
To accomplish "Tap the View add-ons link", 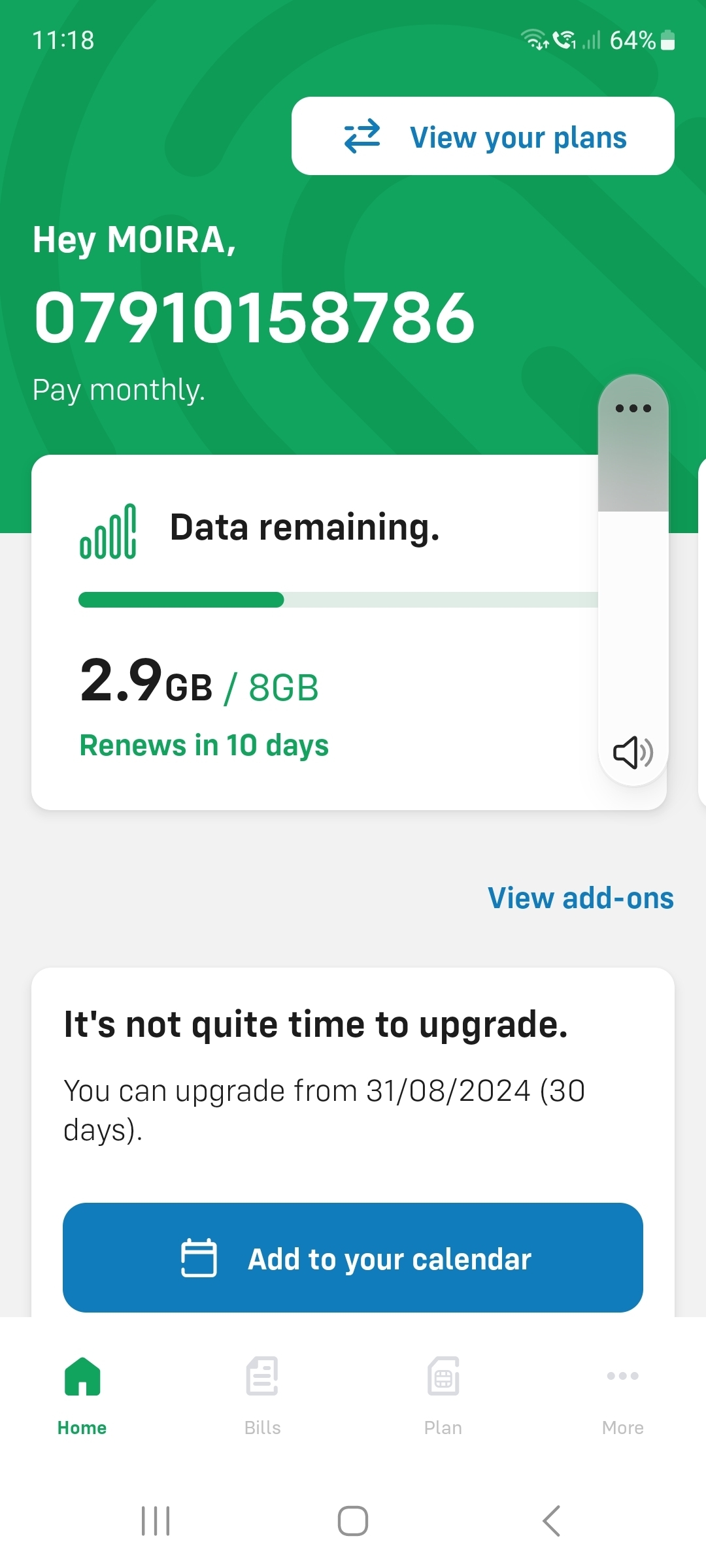I will pyautogui.click(x=580, y=898).
